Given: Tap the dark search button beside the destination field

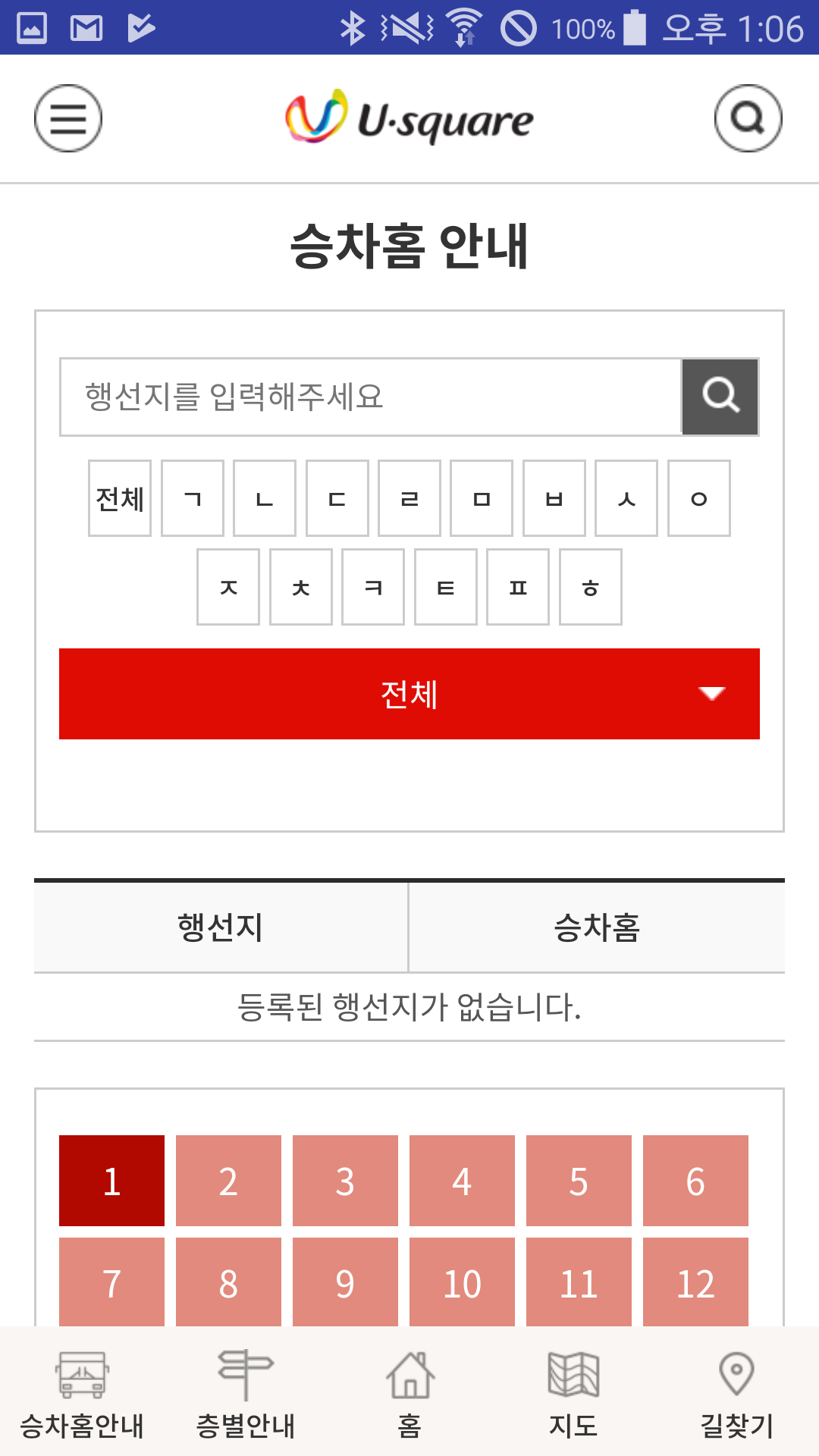Looking at the screenshot, I should pos(720,397).
